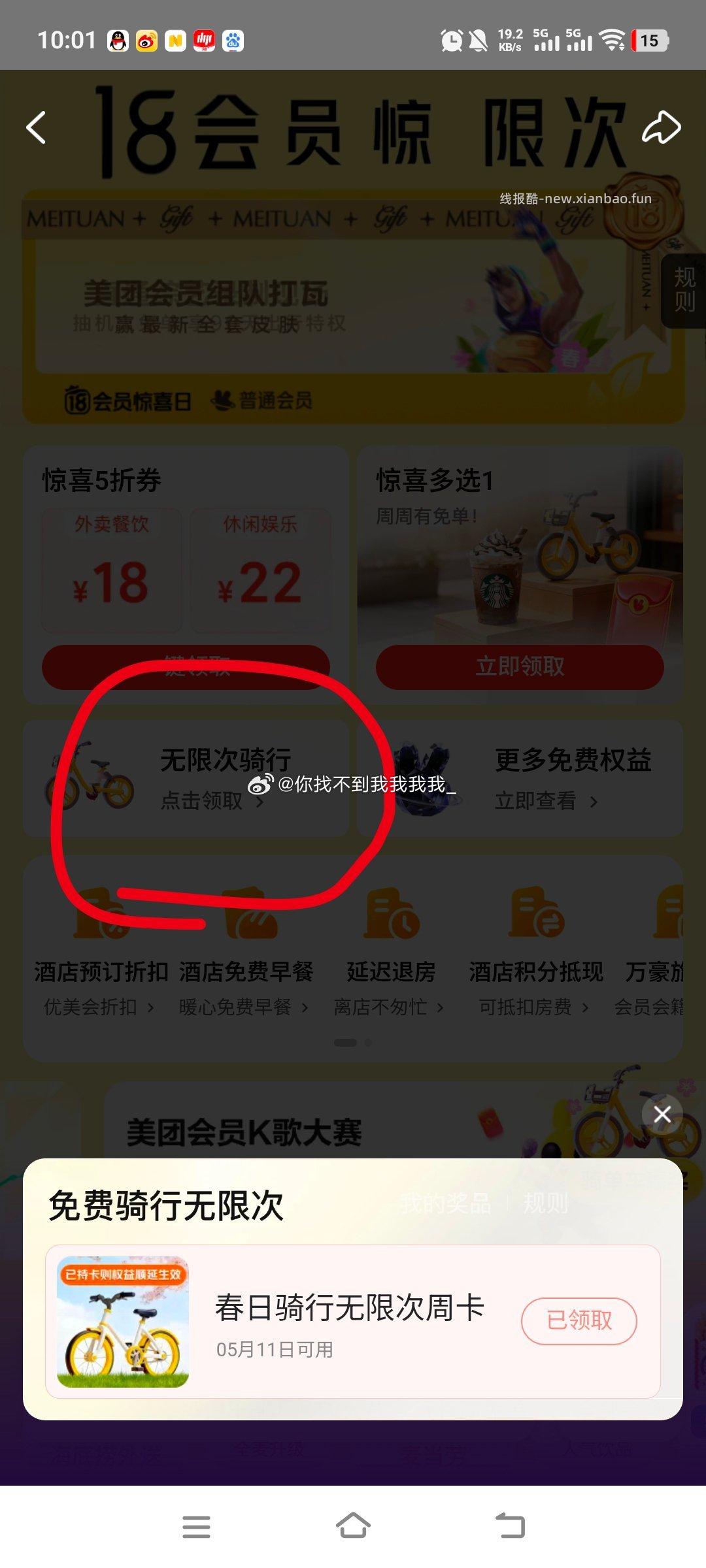This screenshot has height=1568, width=706.
Task: Select the 酒店免费早餐 breakfast benefit icon
Action: tap(252, 915)
